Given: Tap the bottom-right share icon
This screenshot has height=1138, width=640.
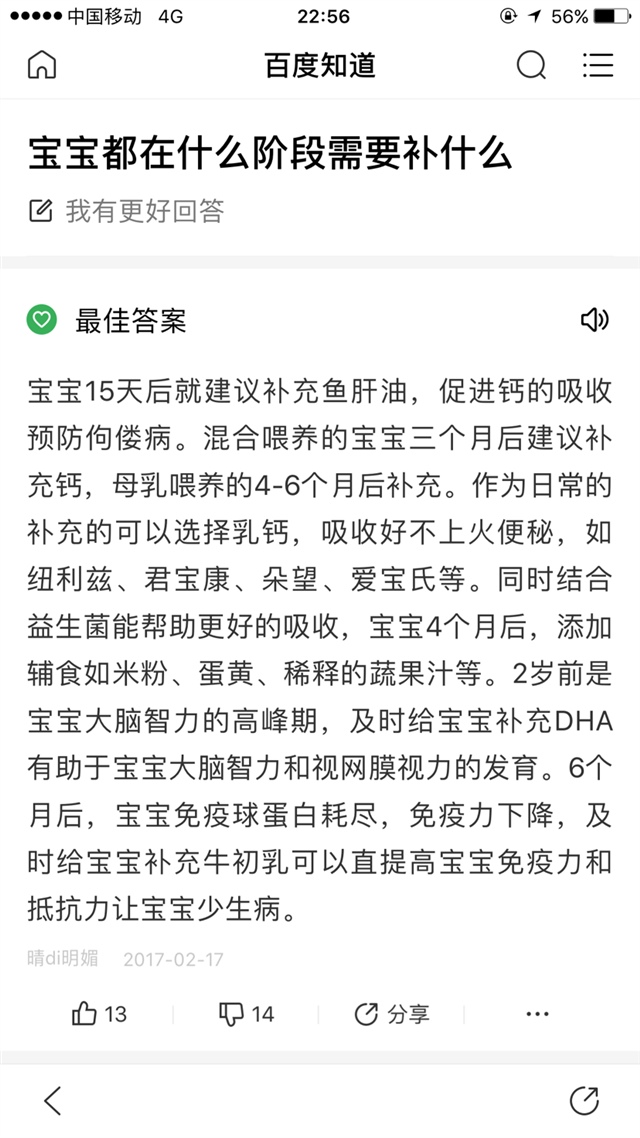Looking at the screenshot, I should point(584,1100).
